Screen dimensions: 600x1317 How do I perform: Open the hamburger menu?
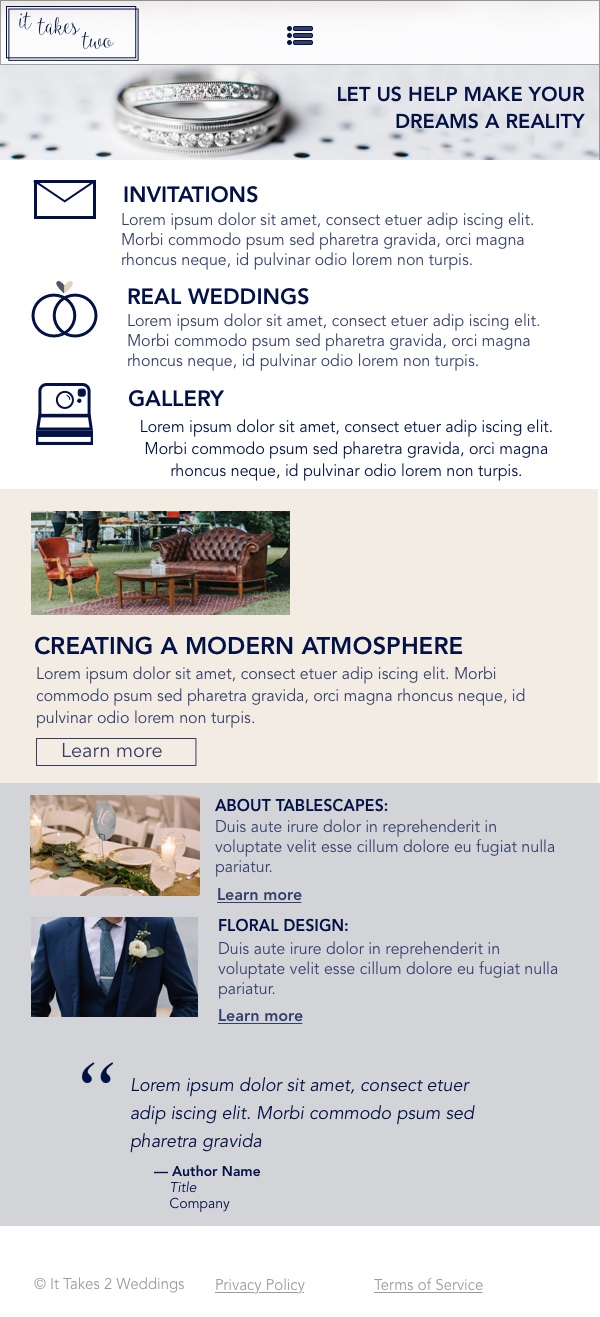coord(300,36)
